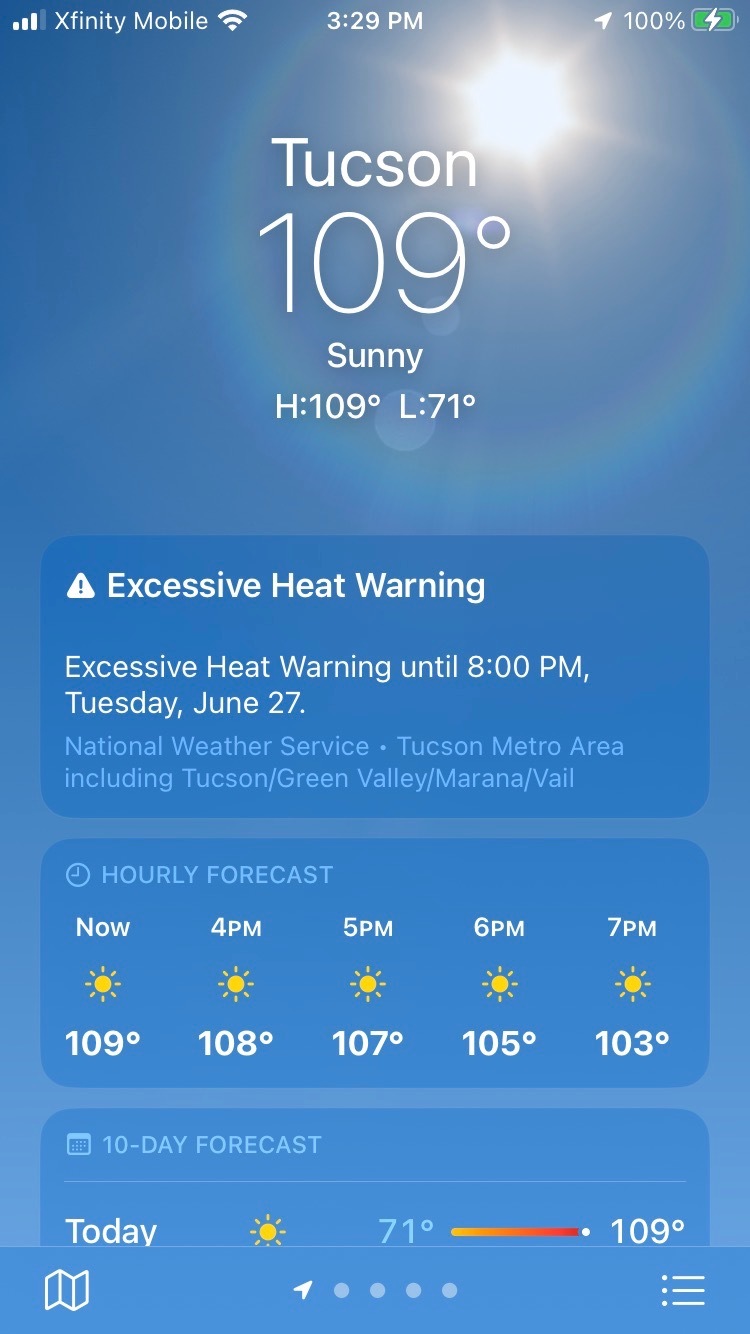Open Today's row in the 10-day forecast
This screenshot has height=1334, width=750.
point(374,1230)
